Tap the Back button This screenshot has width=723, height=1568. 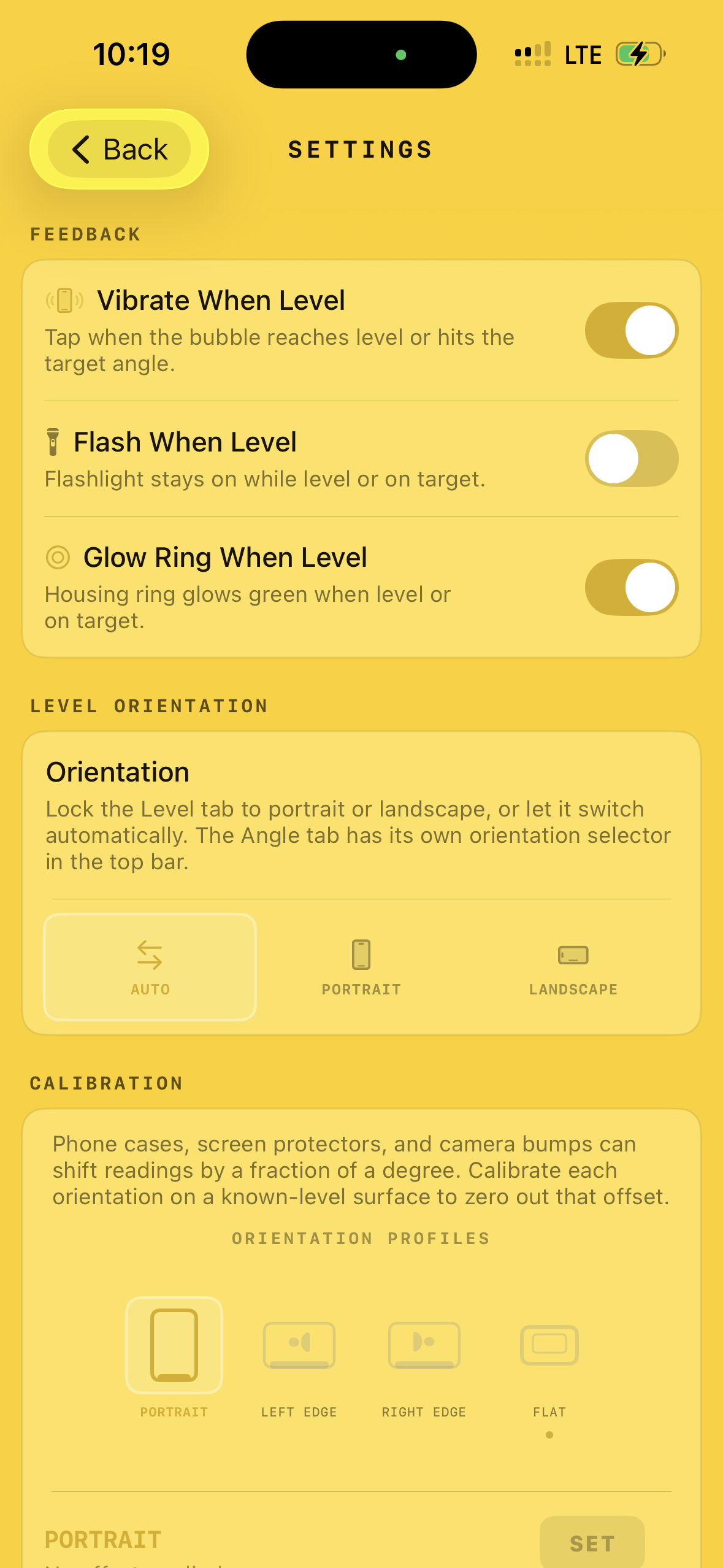(x=120, y=149)
